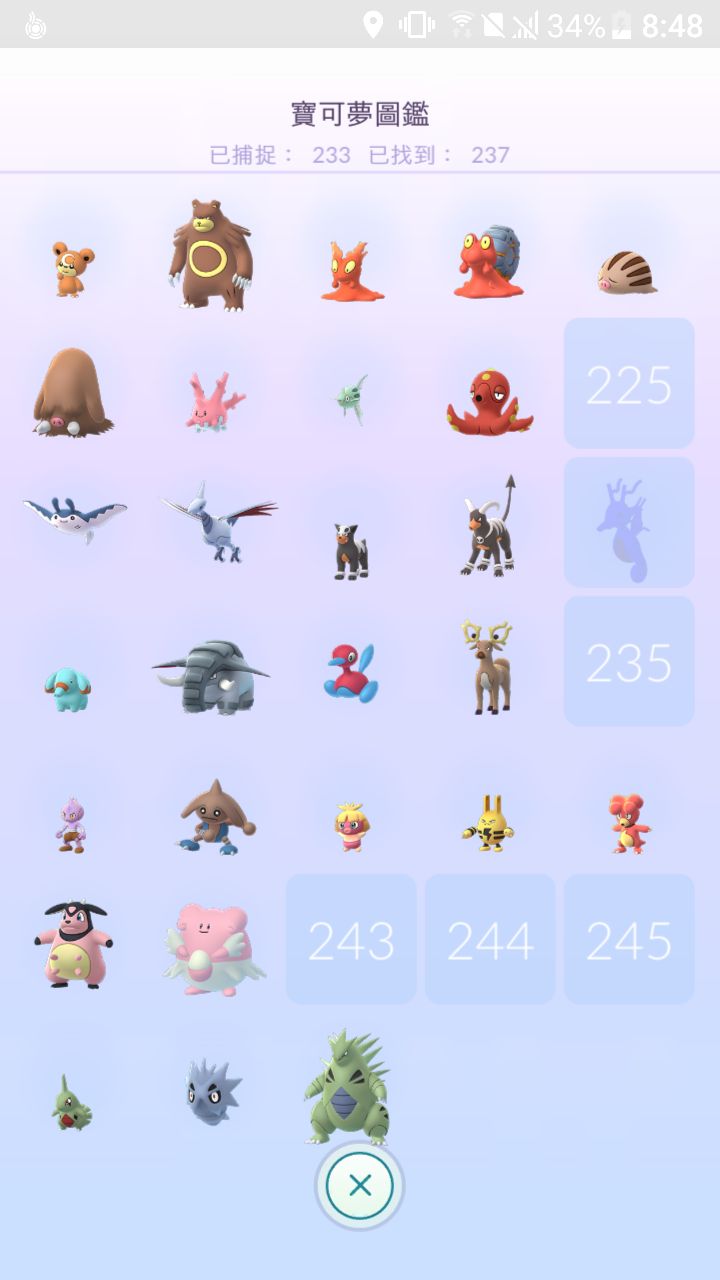View the Slugma entry
Viewport: 720px width, 1280px height.
tap(351, 271)
